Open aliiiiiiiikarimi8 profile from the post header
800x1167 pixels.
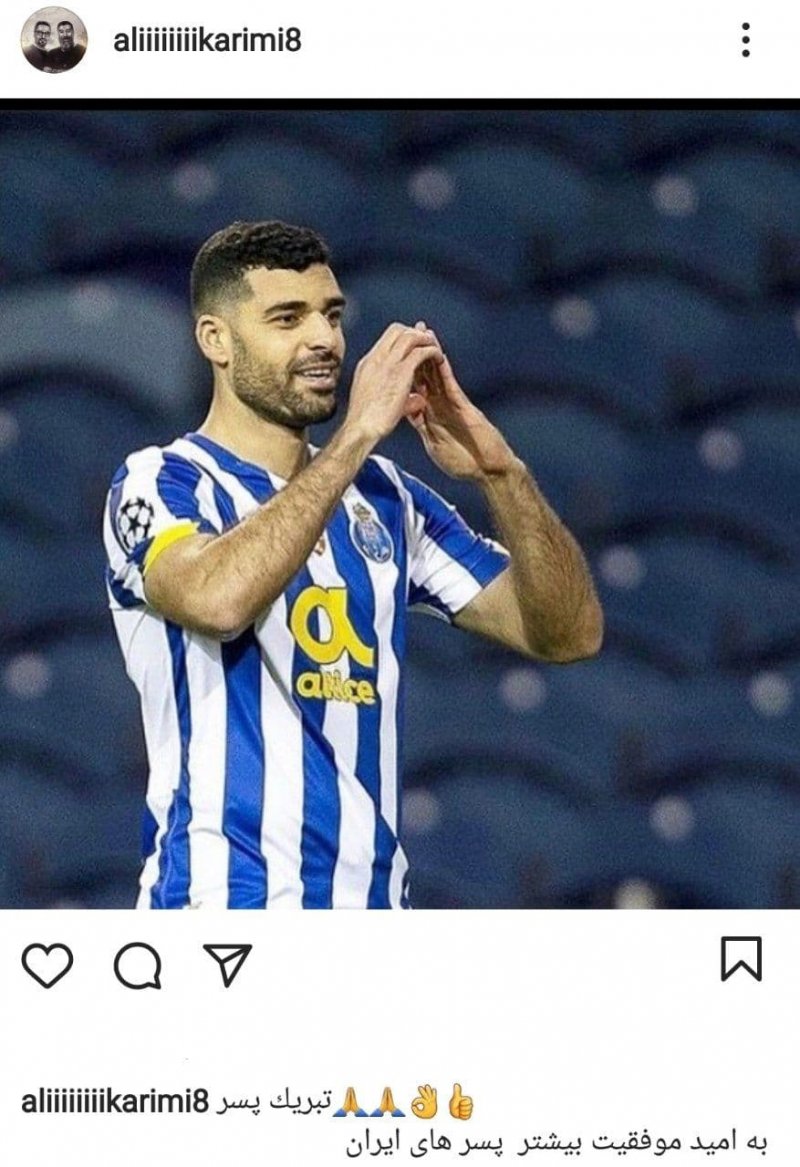coord(207,41)
